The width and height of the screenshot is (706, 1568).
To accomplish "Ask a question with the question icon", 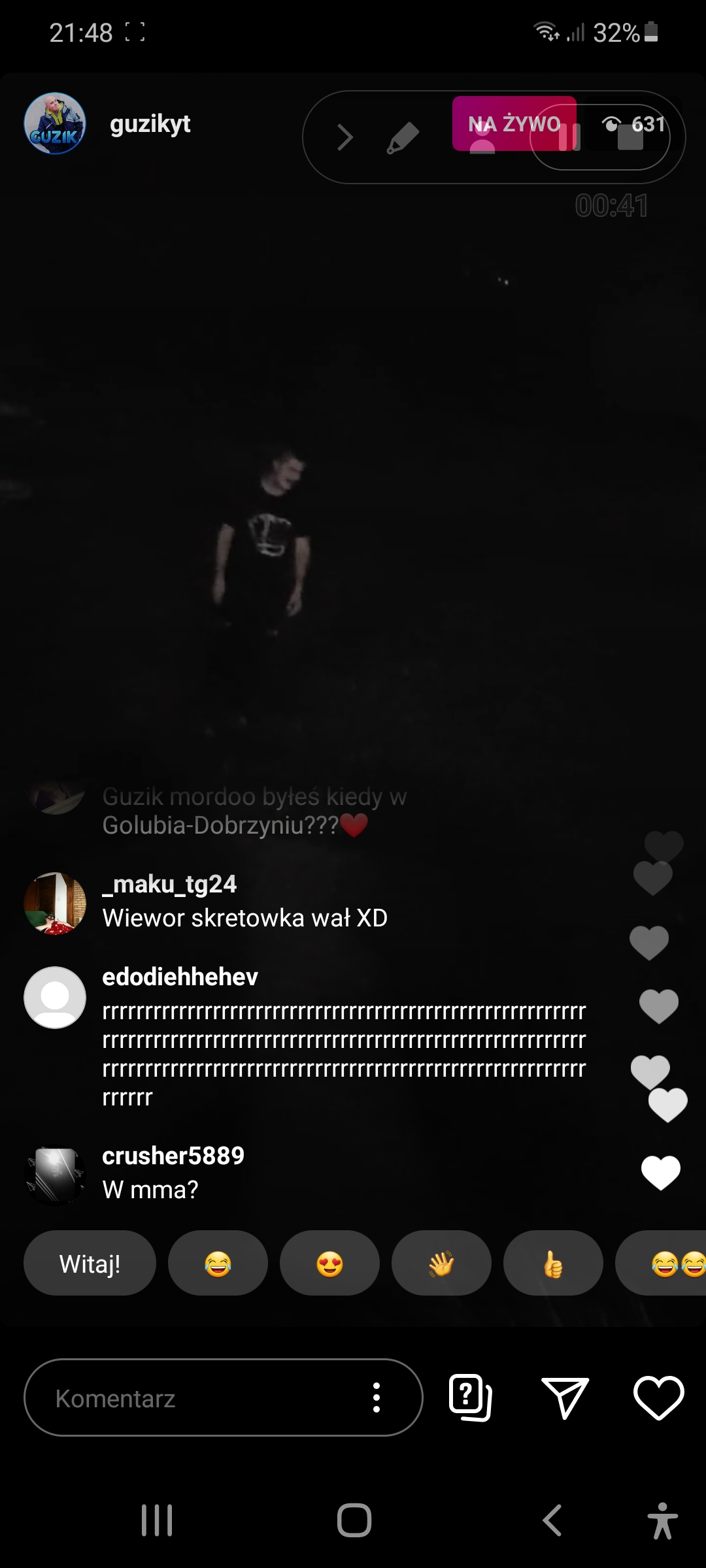I will pyautogui.click(x=470, y=1398).
